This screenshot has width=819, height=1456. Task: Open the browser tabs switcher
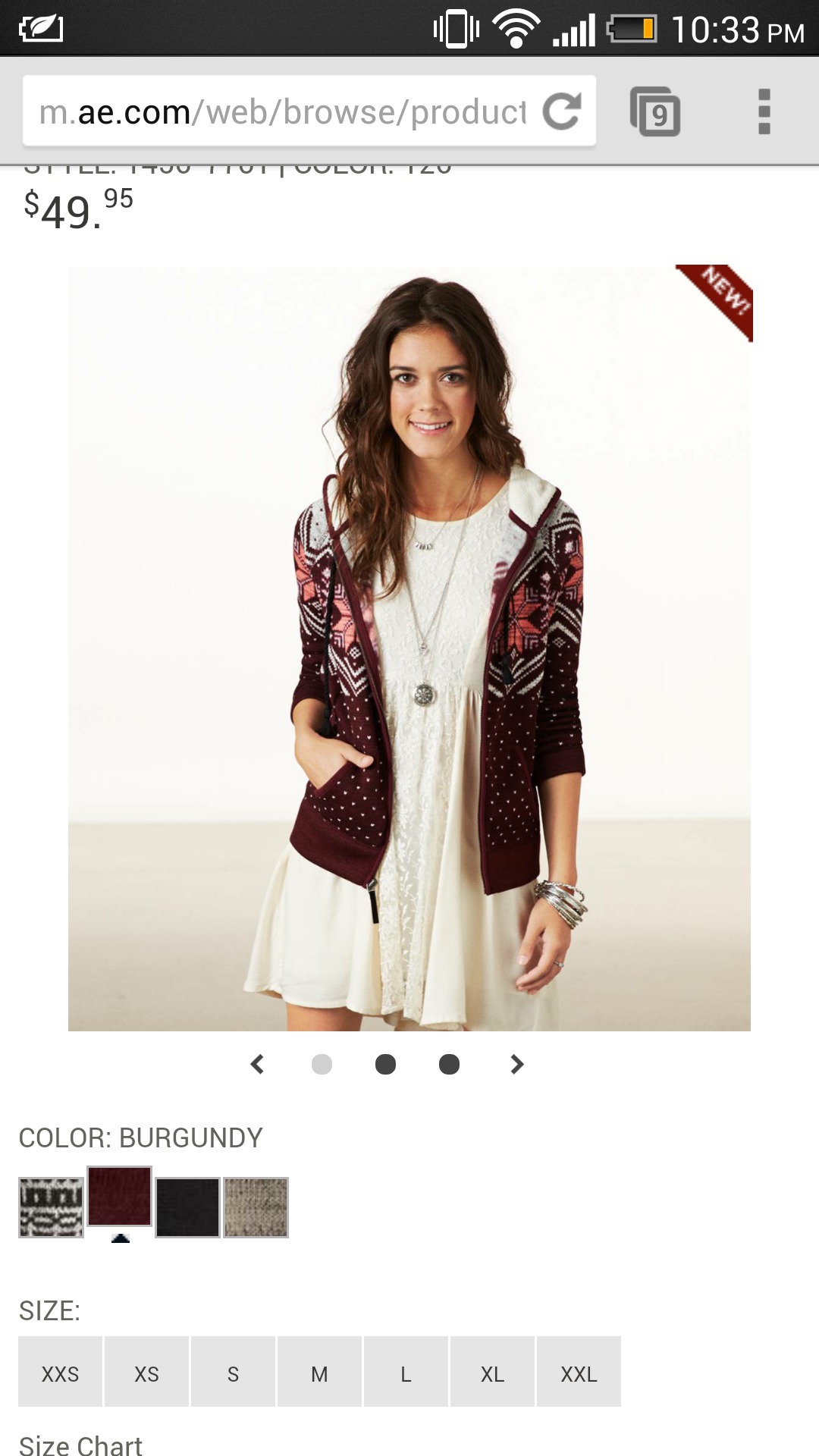point(655,111)
